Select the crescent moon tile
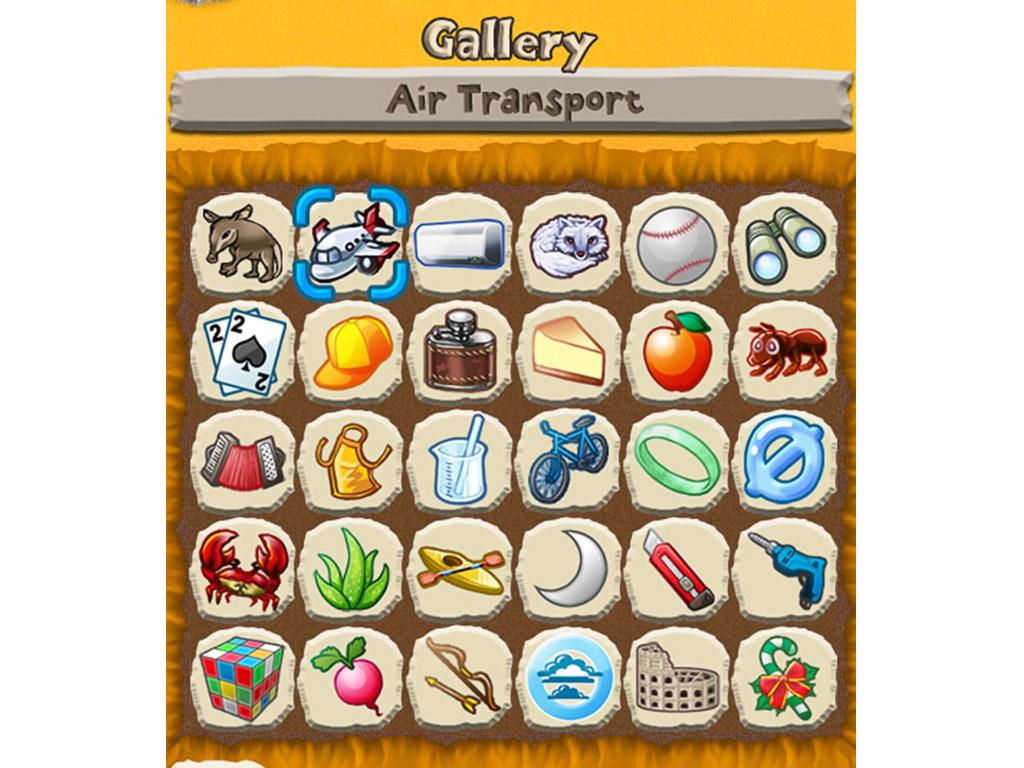The height and width of the screenshot is (768, 1024). pos(569,570)
